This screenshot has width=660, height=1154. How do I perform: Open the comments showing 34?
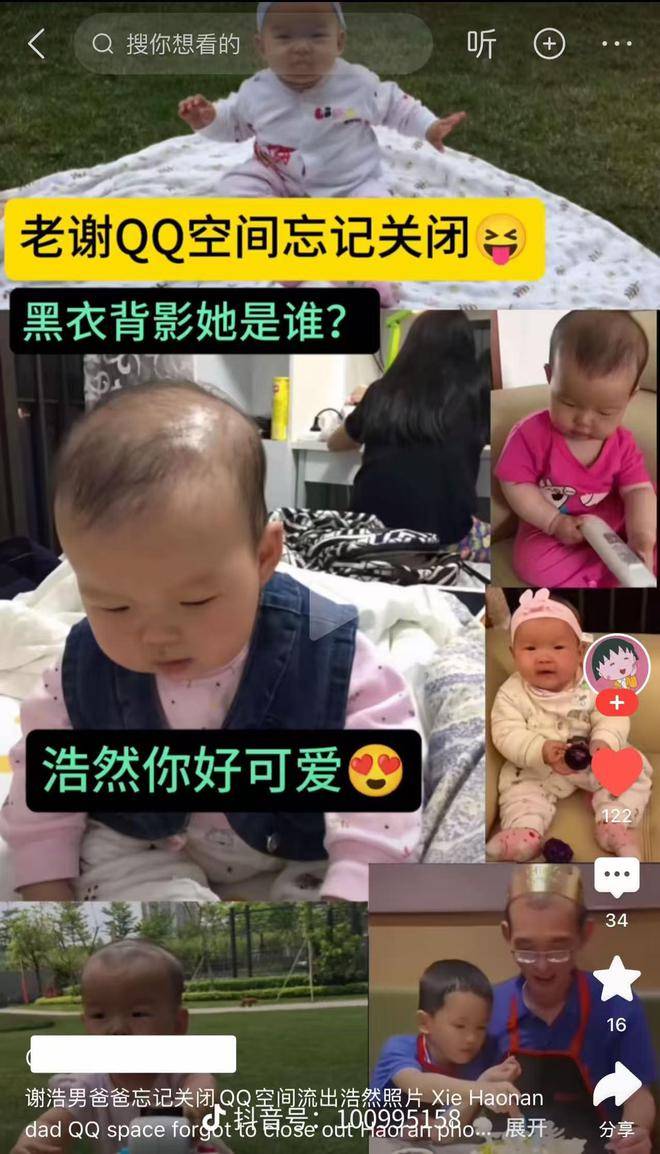pos(616,879)
